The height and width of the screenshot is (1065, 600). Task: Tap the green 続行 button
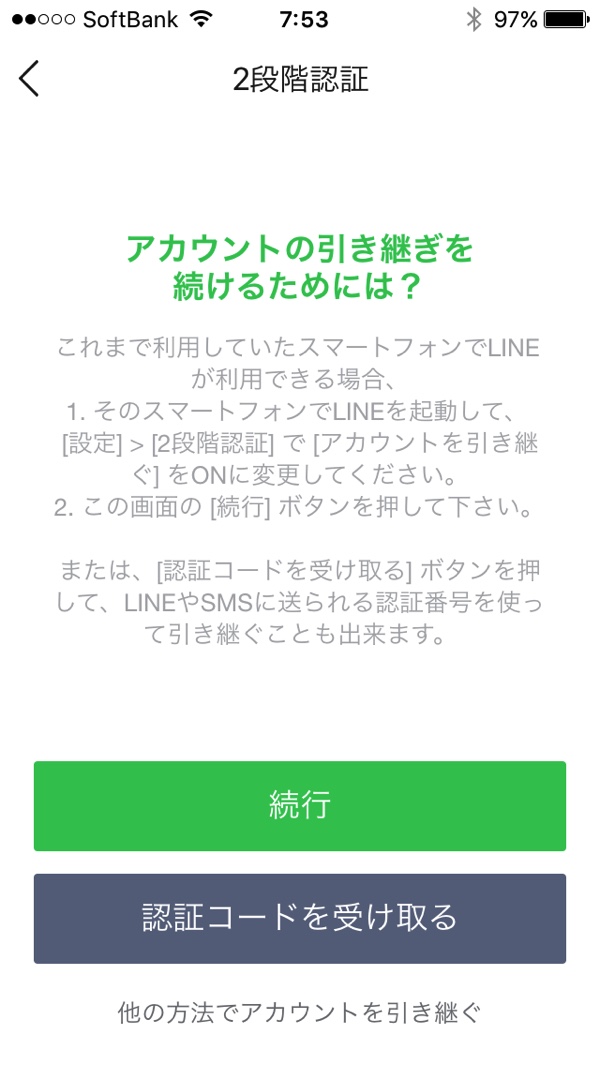300,806
